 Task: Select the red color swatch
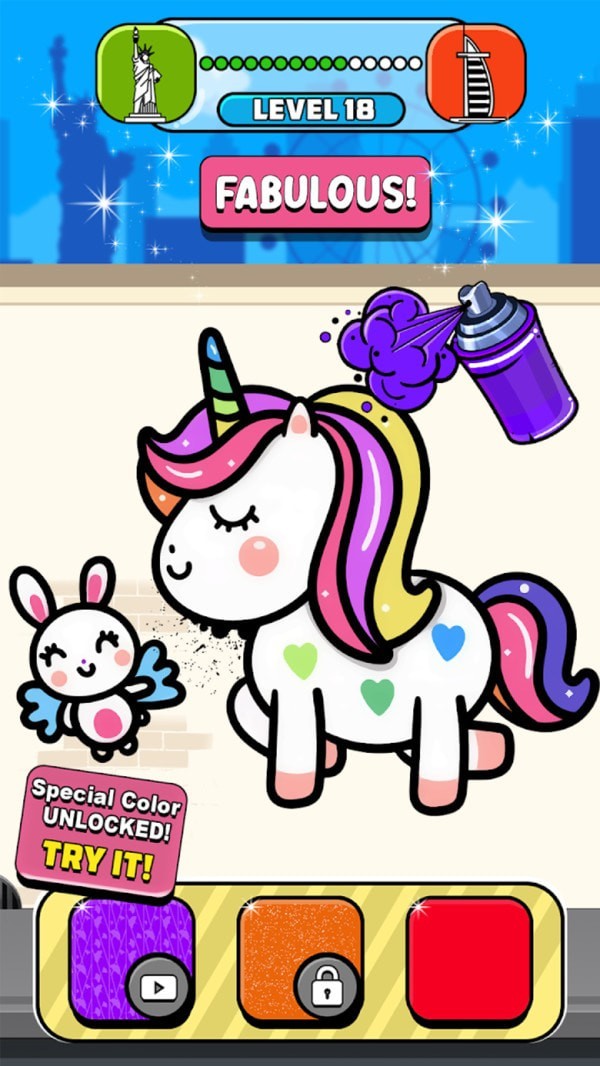coord(470,960)
